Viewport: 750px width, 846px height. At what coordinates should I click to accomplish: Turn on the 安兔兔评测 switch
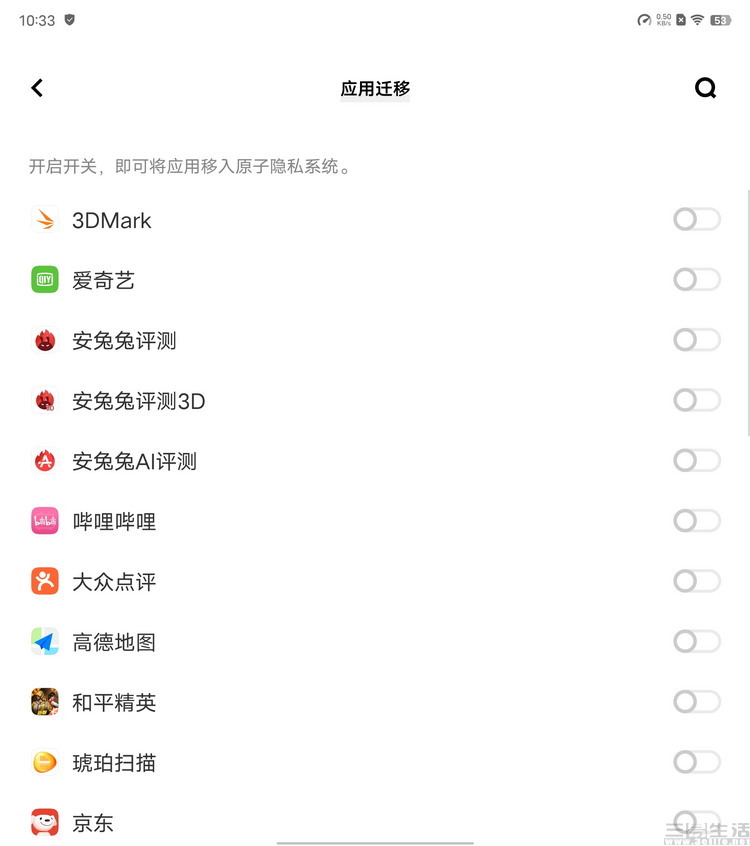(x=696, y=340)
